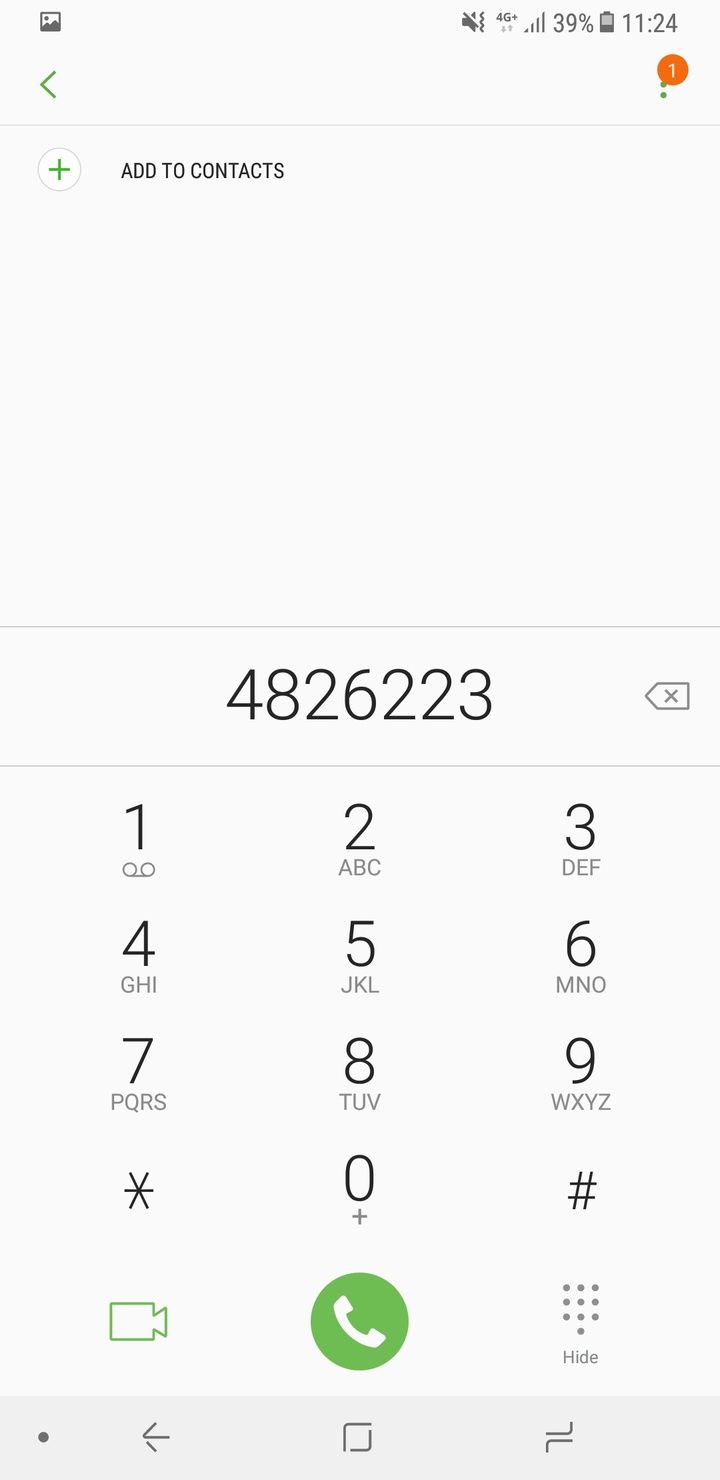Image resolution: width=720 pixels, height=1480 pixels.
Task: Open the overflow menu with notification badge
Action: [664, 85]
